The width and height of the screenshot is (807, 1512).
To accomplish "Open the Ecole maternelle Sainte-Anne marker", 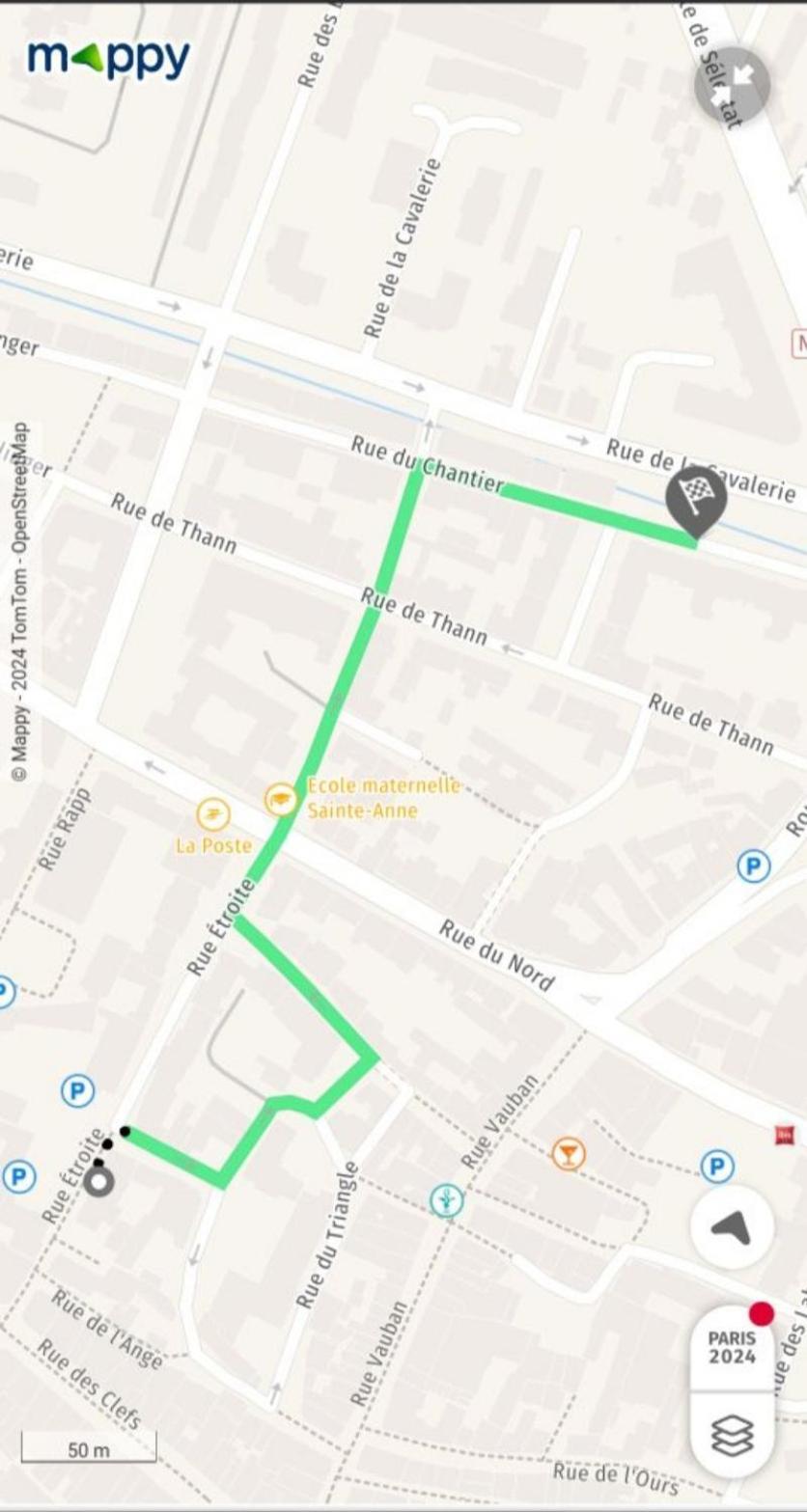I will point(281,799).
